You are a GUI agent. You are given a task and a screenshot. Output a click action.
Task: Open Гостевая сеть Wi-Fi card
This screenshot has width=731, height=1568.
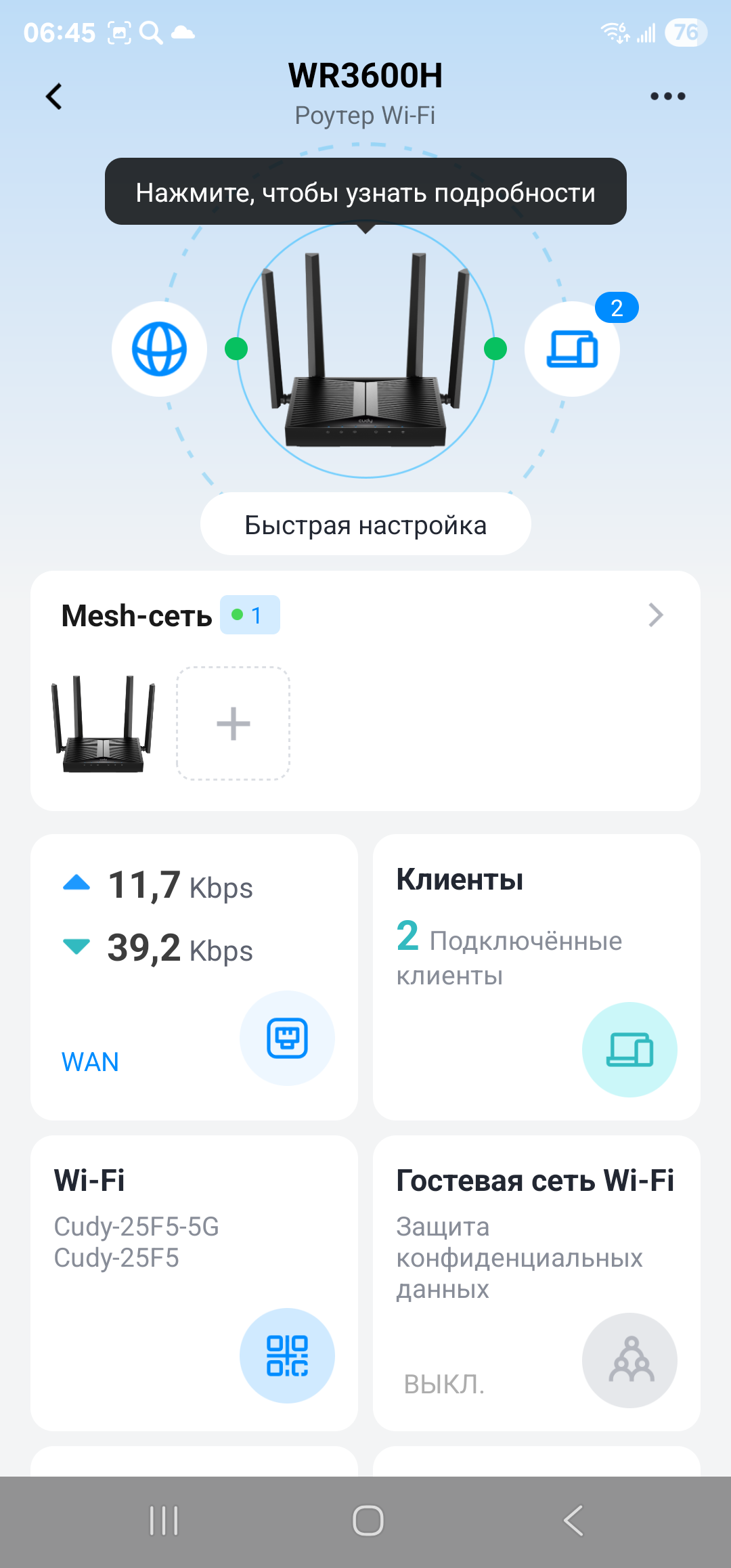(x=536, y=1282)
